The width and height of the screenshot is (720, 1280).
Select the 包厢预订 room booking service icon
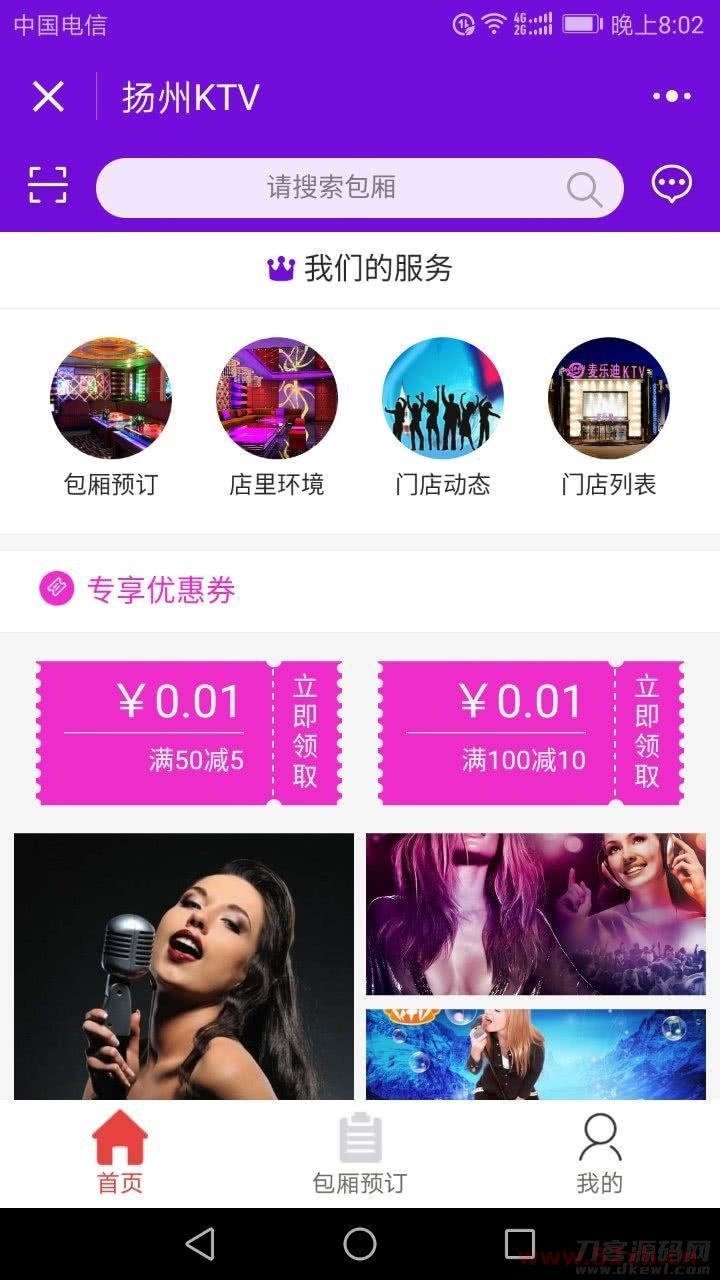click(x=112, y=397)
